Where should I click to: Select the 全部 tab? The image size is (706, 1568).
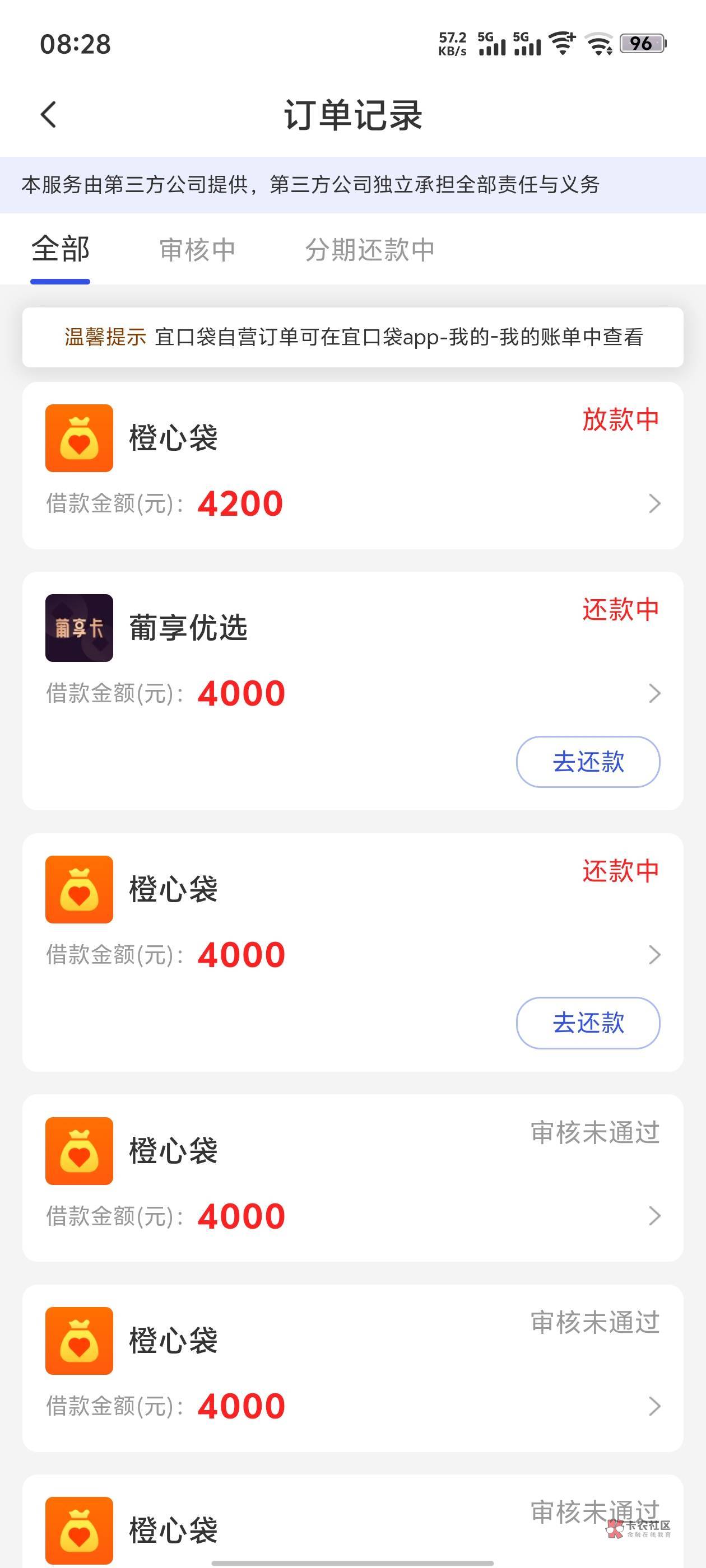pos(61,249)
